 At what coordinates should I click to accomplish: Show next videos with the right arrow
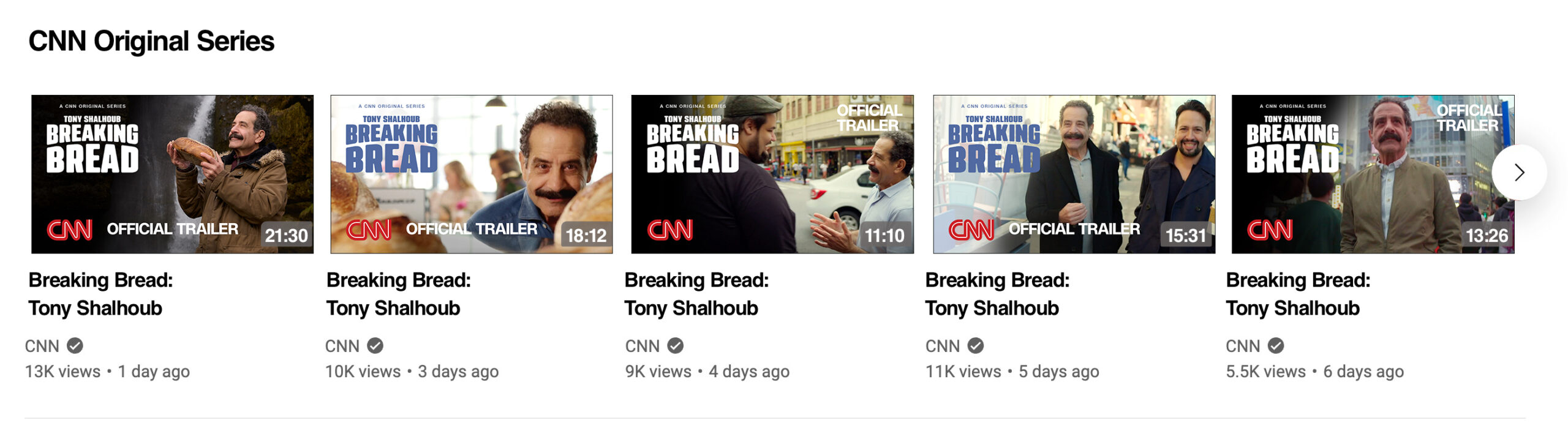tap(1518, 173)
